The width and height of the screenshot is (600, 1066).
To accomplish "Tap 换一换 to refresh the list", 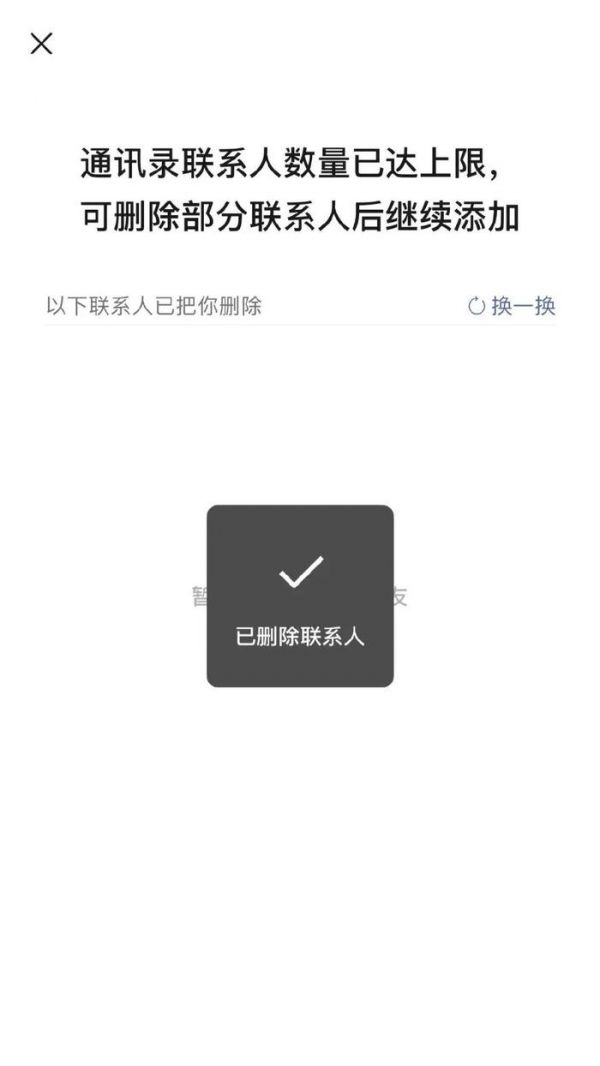I will [x=512, y=306].
